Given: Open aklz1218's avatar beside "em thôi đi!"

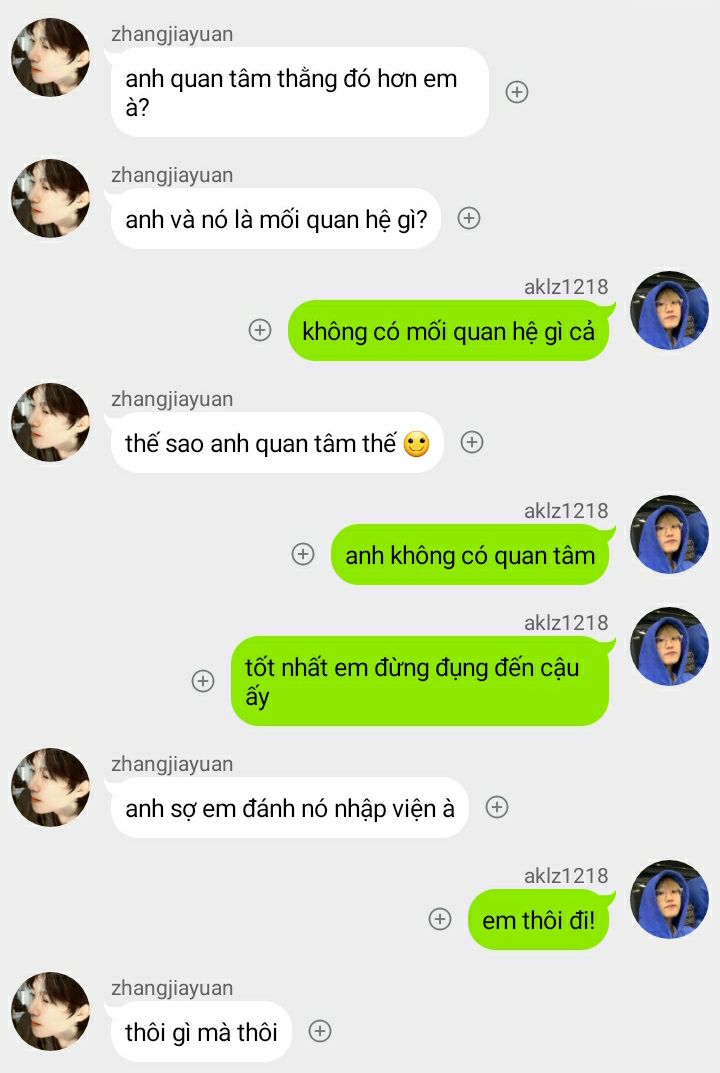Looking at the screenshot, I should click(669, 899).
